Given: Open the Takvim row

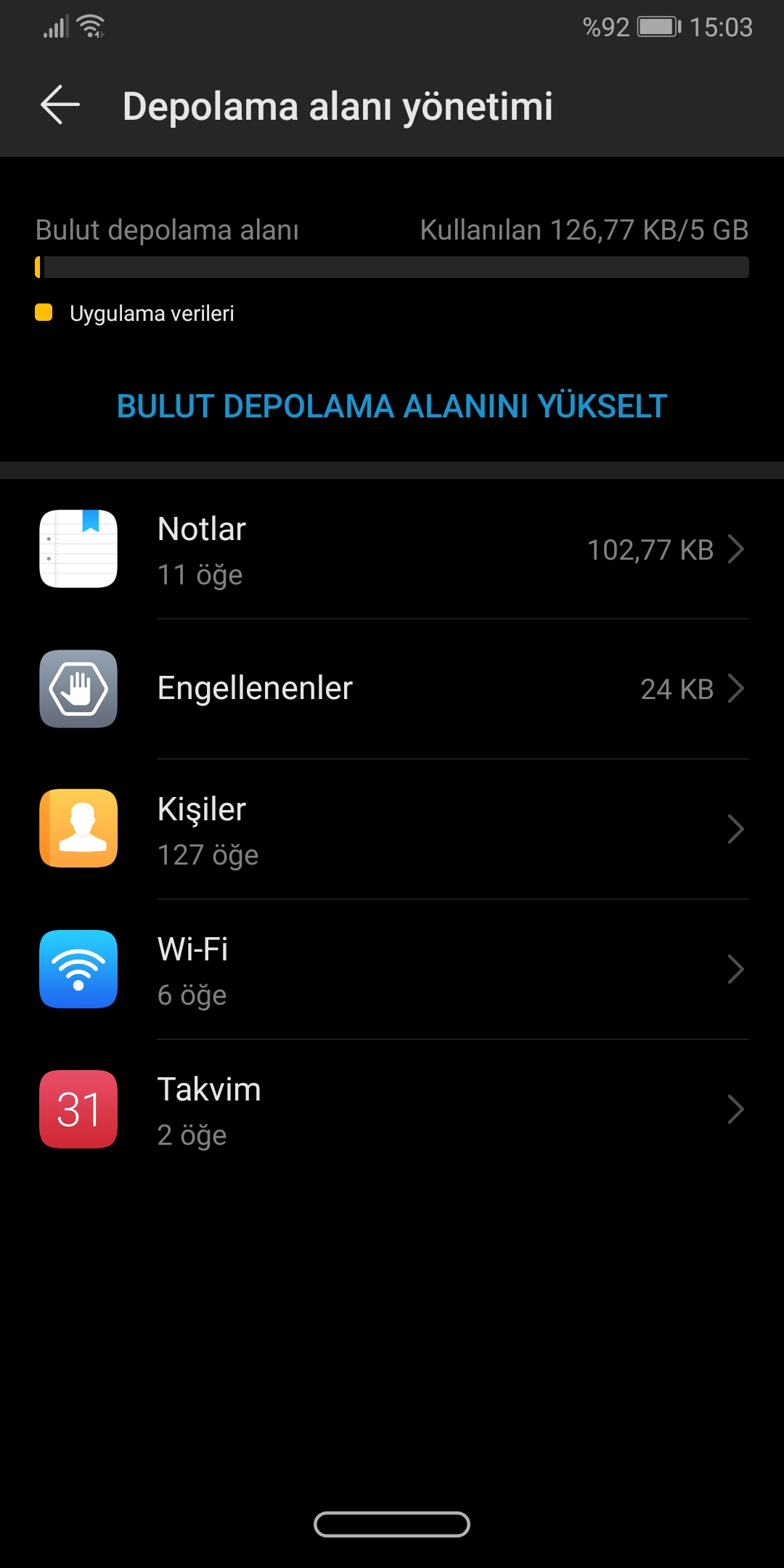Looking at the screenshot, I should (392, 1110).
